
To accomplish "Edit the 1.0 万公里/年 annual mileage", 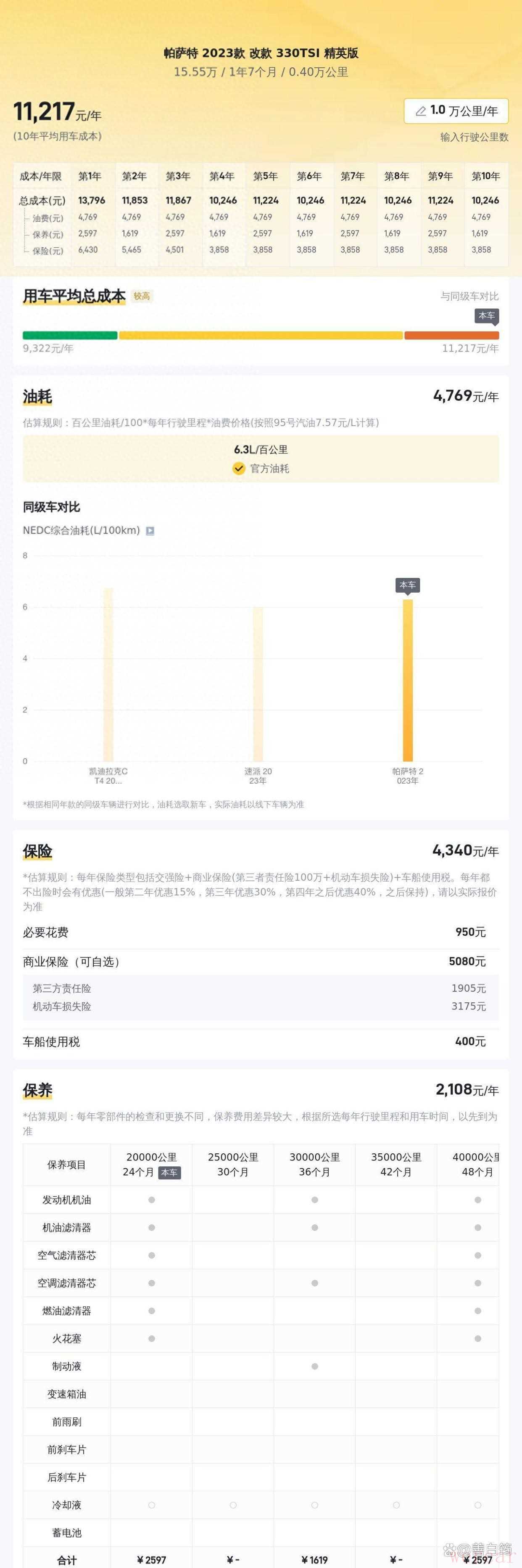I will (456, 111).
